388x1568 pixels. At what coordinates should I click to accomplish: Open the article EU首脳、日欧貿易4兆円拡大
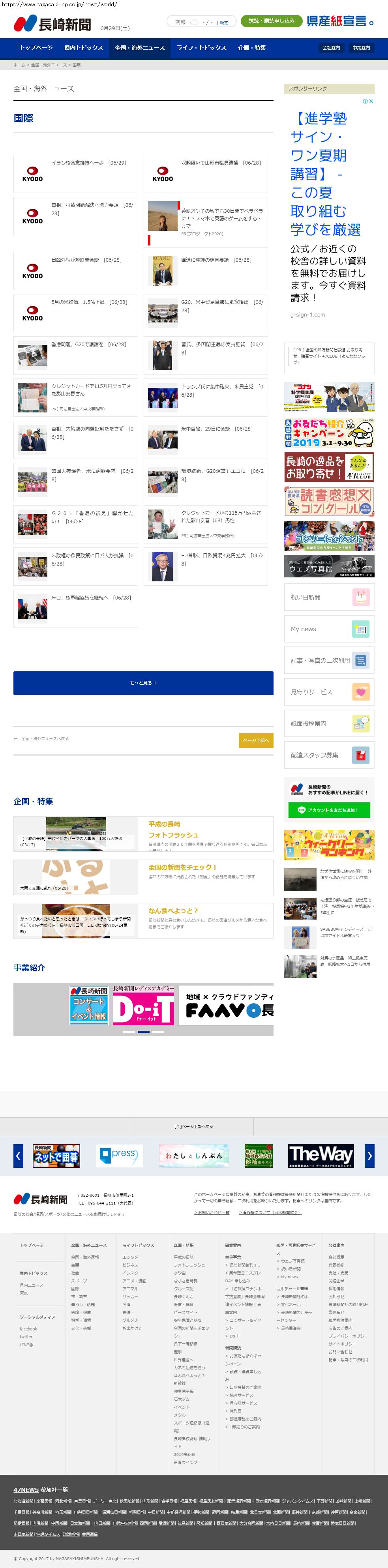pyautogui.click(x=221, y=556)
